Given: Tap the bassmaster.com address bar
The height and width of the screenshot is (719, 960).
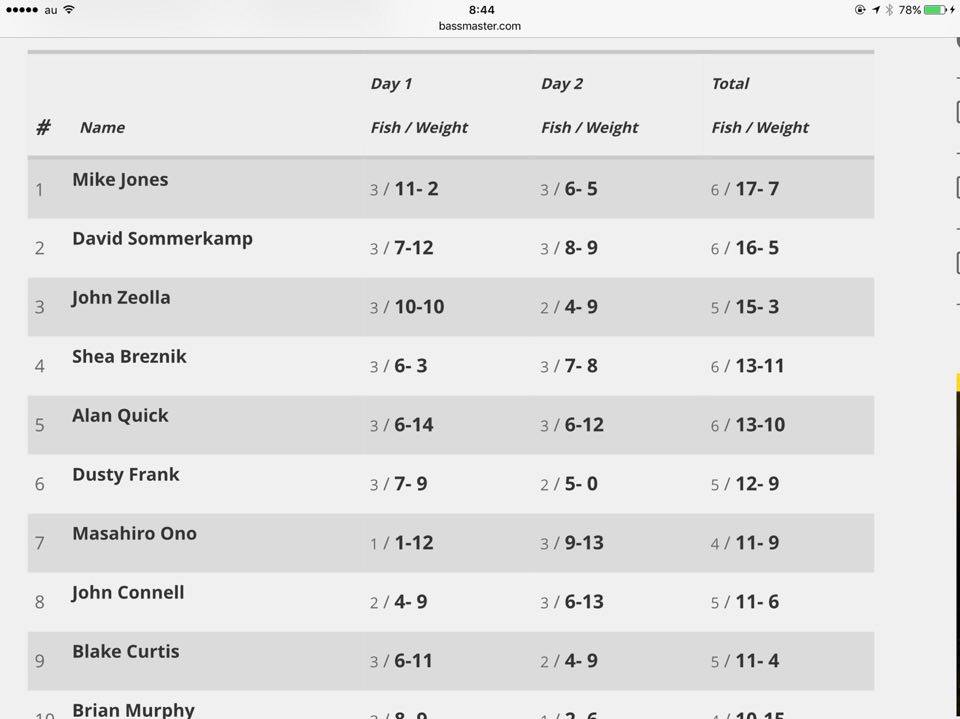Looking at the screenshot, I should click(x=480, y=26).
